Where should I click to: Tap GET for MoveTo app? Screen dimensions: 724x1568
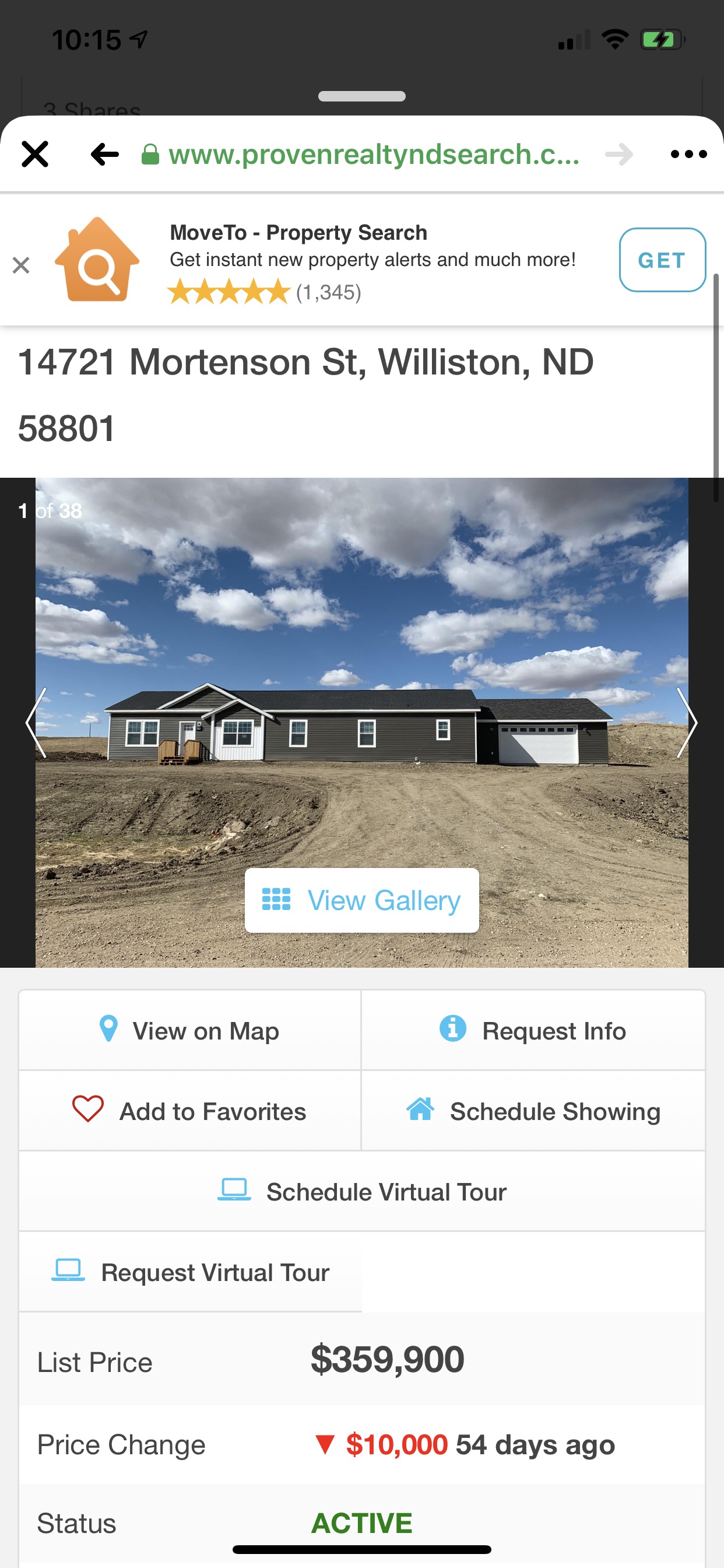click(x=662, y=260)
